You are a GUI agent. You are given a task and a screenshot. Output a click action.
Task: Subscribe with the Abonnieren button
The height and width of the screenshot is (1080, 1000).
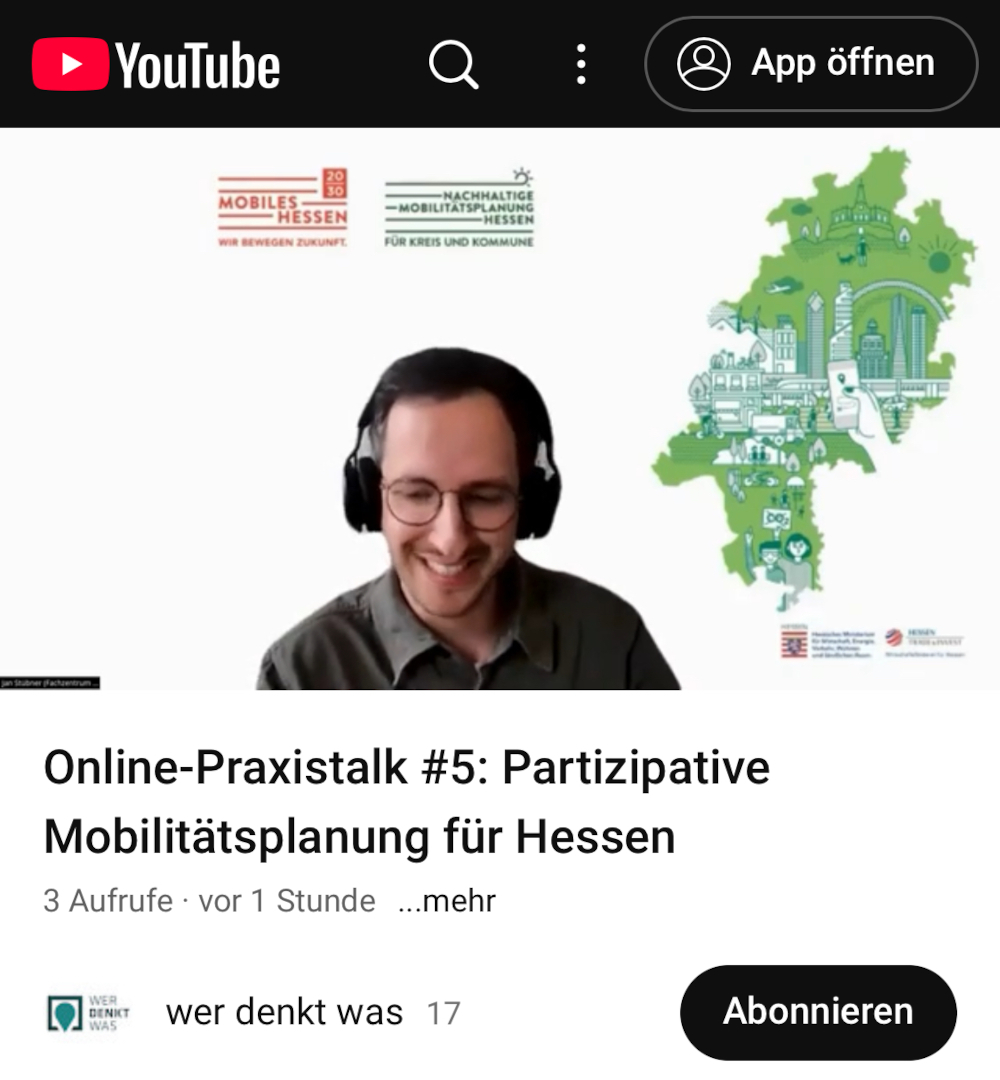(817, 1012)
